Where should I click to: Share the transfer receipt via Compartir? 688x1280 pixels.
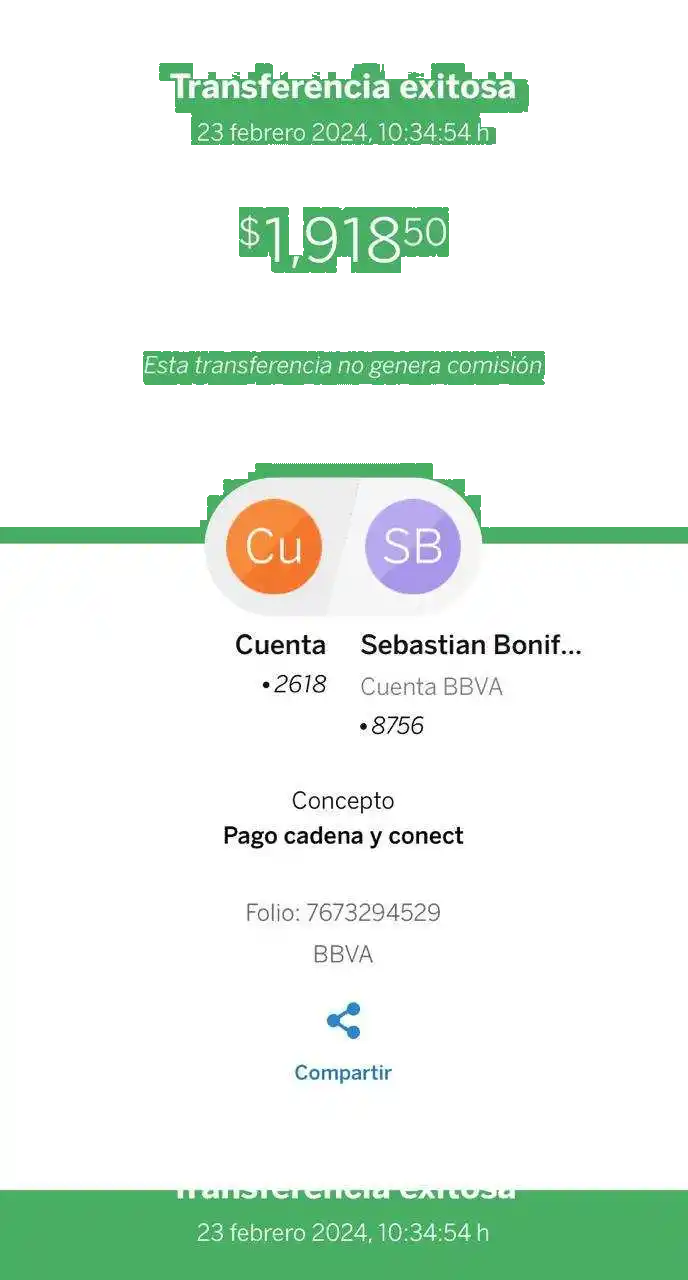pyautogui.click(x=343, y=1042)
